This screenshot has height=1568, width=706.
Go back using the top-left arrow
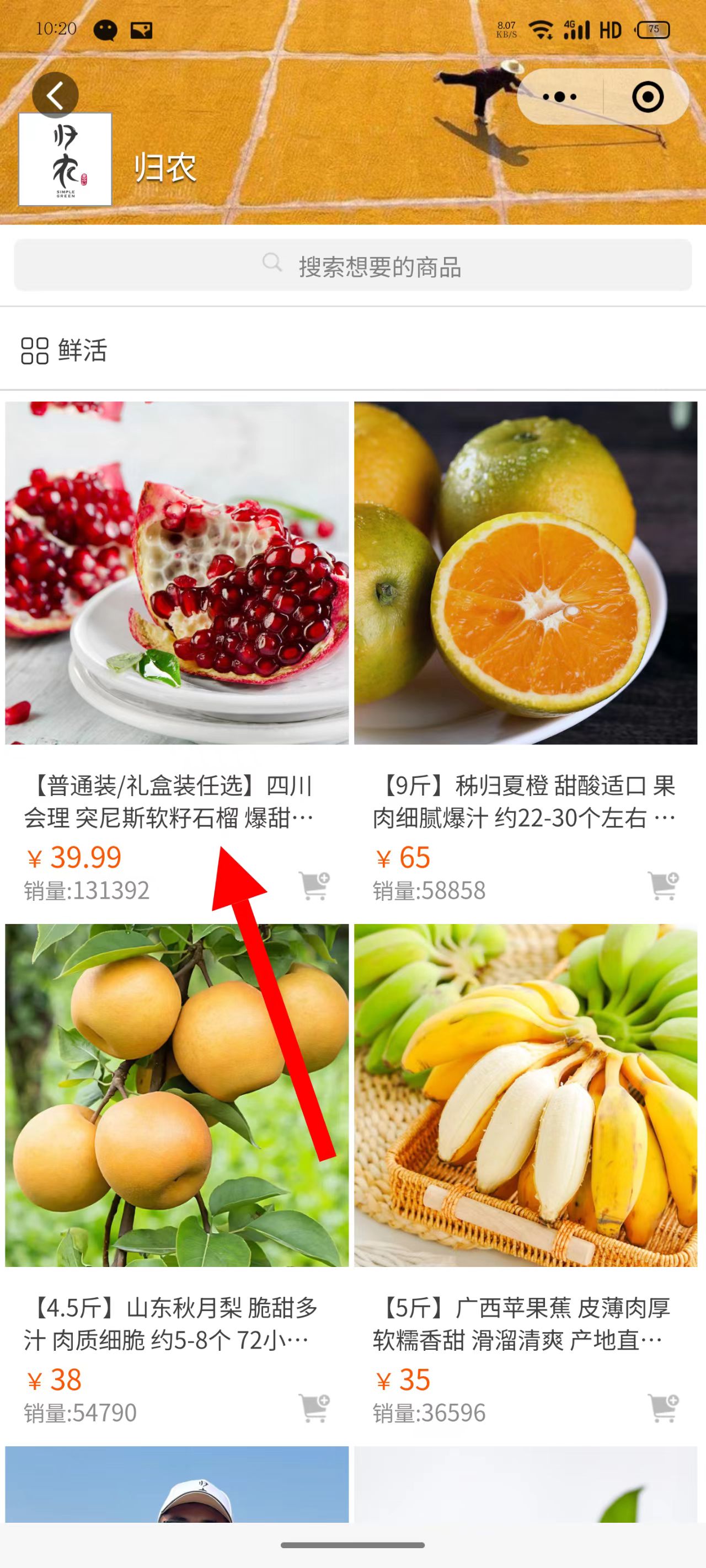click(x=56, y=95)
